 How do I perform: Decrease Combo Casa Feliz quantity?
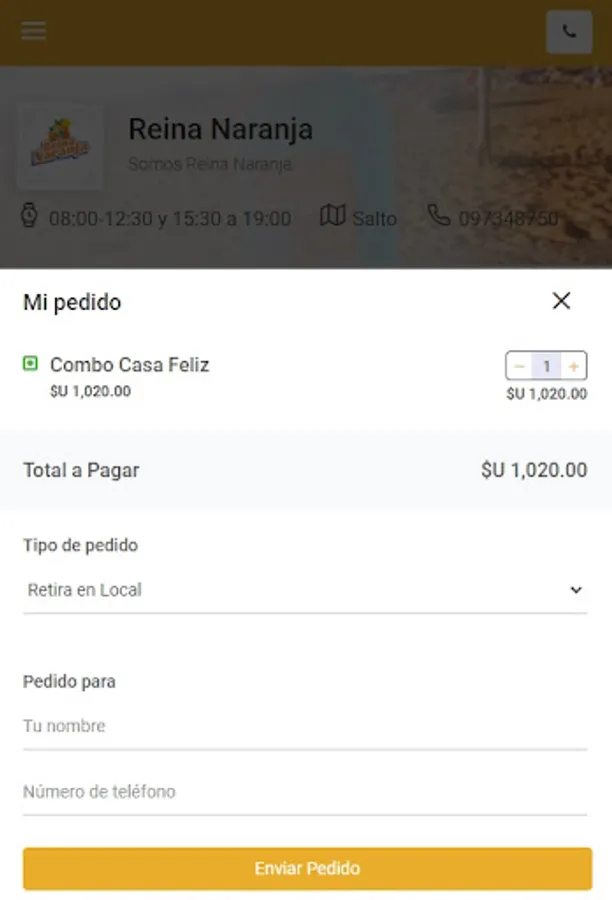tap(519, 366)
